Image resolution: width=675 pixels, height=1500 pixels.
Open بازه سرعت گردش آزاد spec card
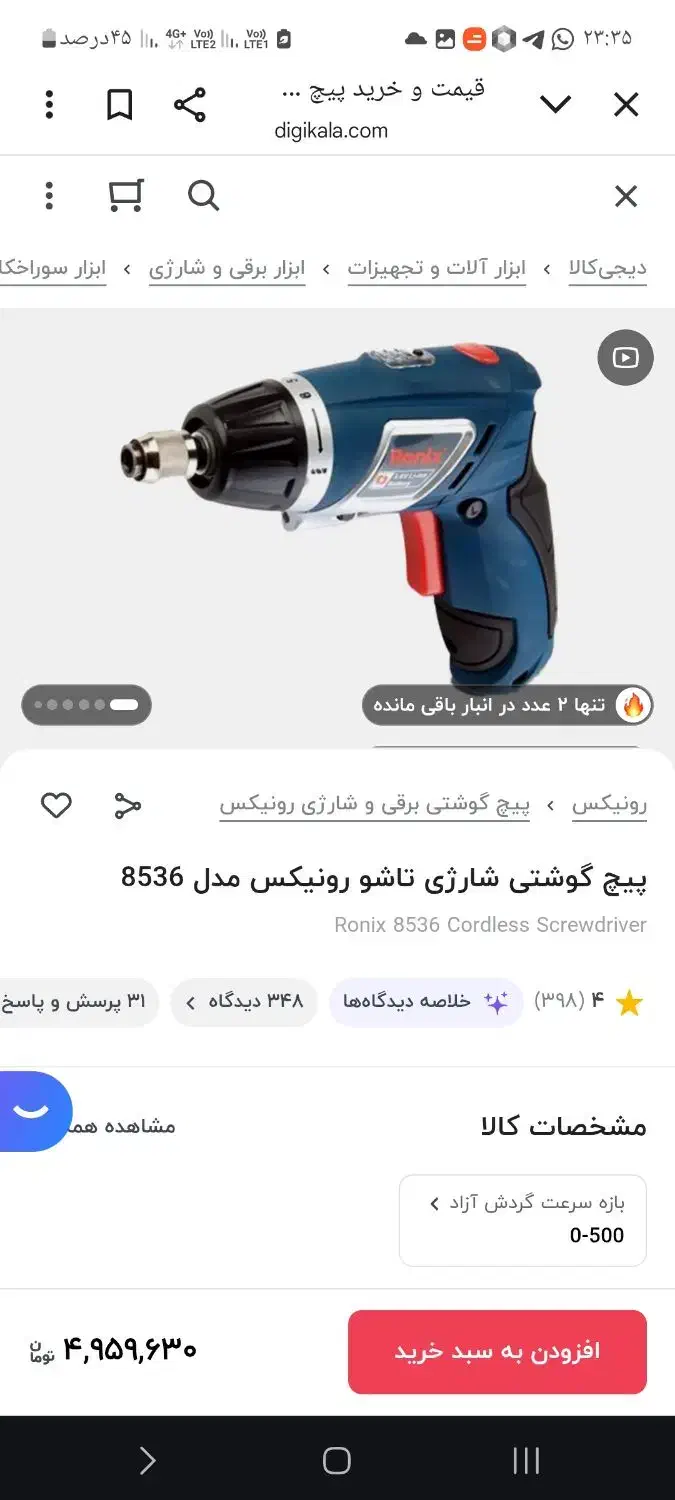pyautogui.click(x=523, y=1220)
